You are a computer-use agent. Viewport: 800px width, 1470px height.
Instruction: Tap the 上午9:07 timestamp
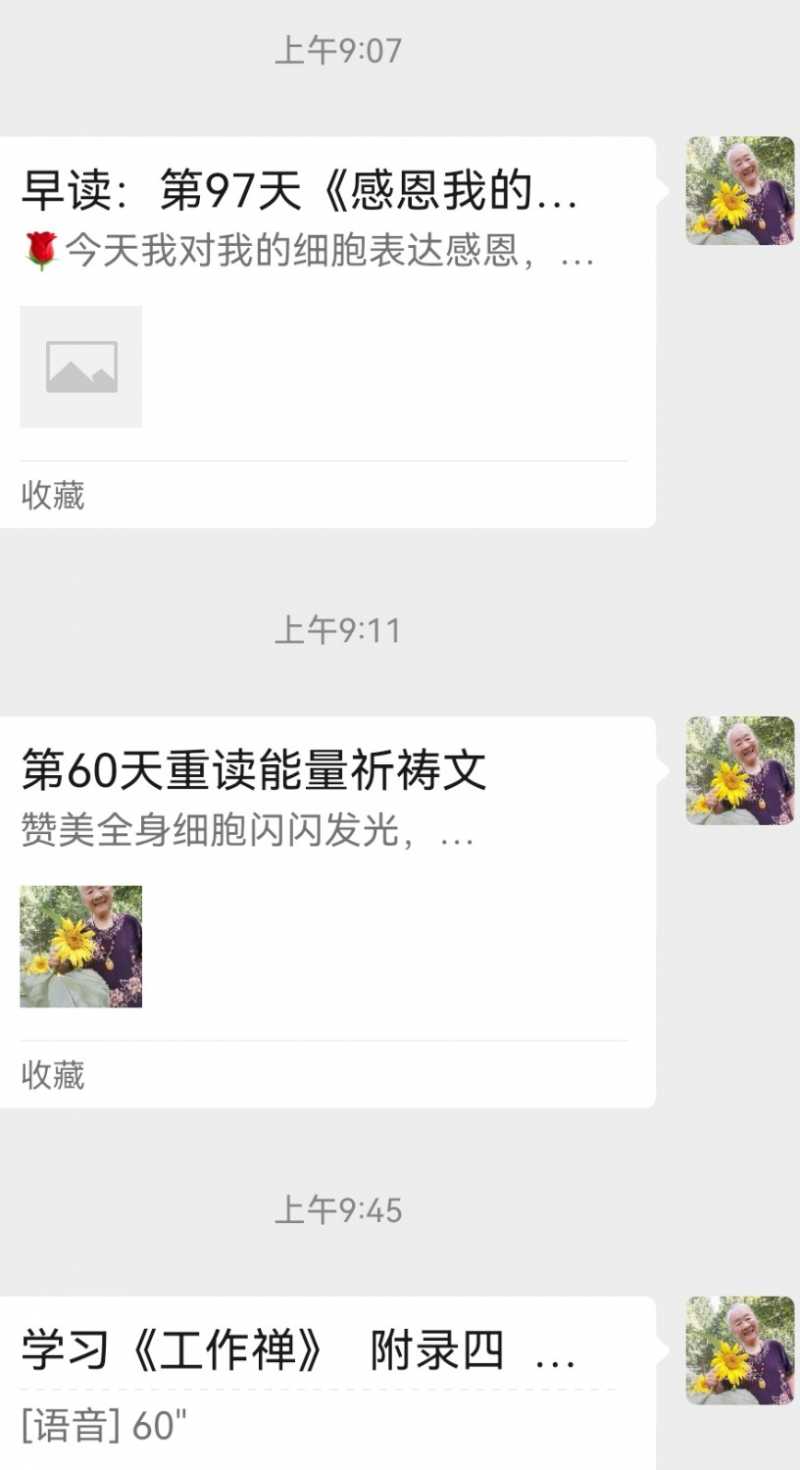[x=340, y=50]
